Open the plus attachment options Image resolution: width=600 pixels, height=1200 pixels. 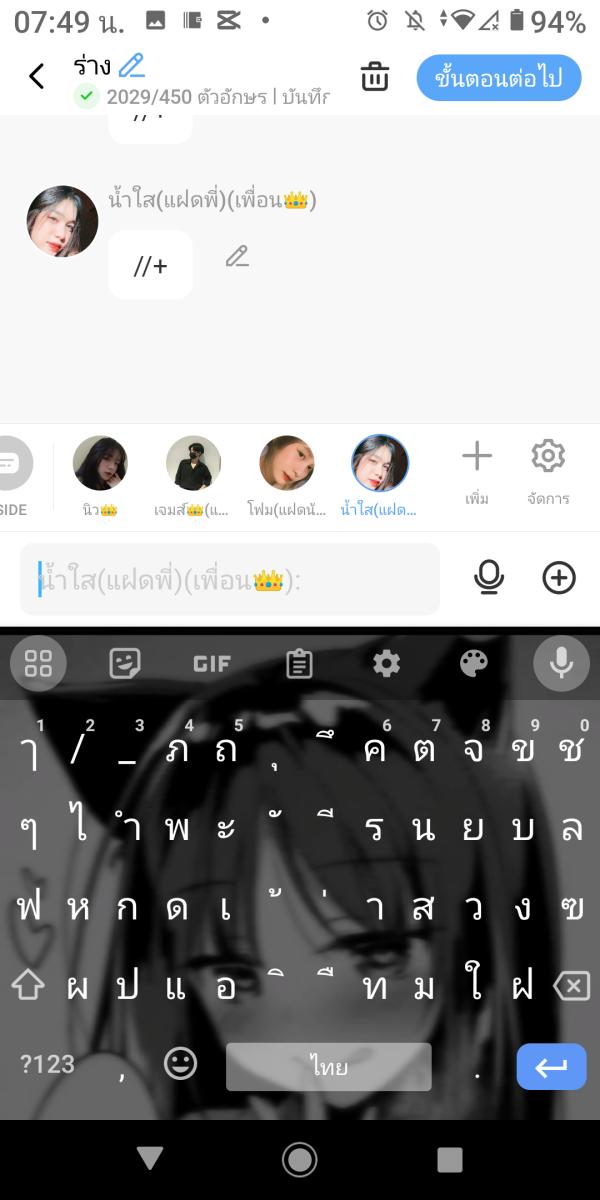(559, 577)
